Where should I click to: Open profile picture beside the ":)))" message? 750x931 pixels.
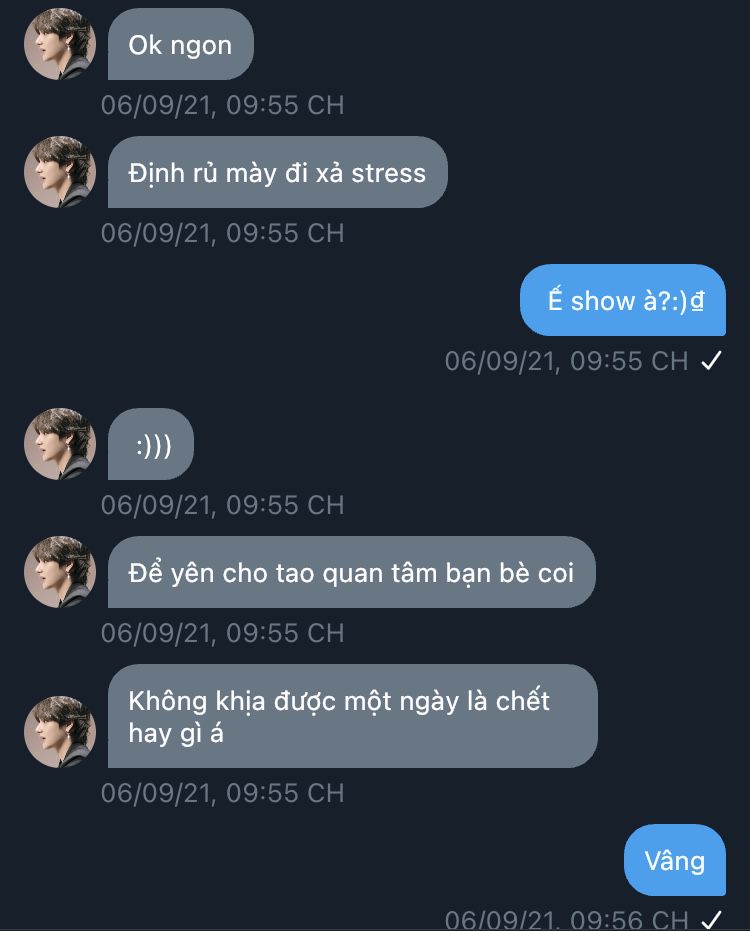coord(60,444)
